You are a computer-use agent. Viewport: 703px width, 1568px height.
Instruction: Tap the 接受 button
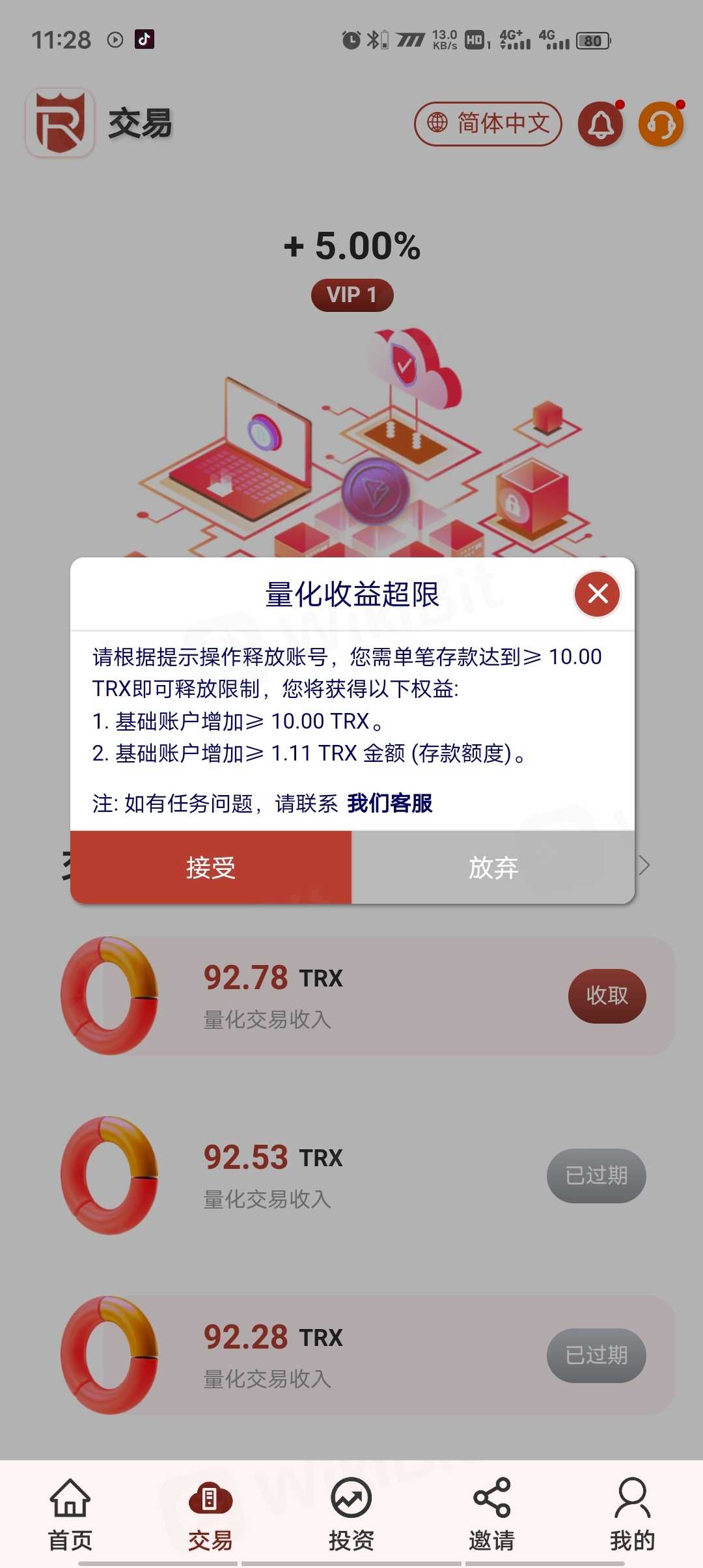tap(211, 867)
